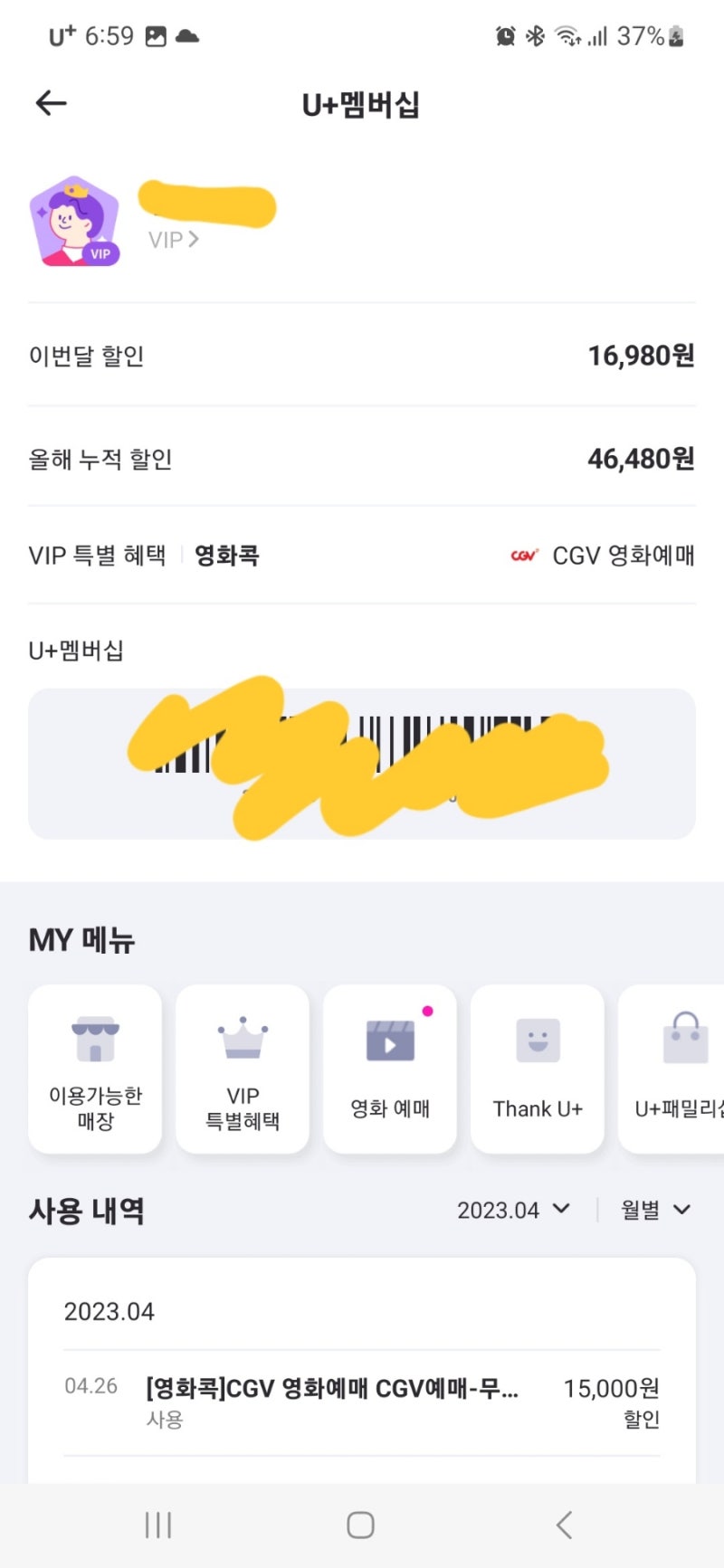Screen dimensions: 724x1568
Task: Tap the membership barcode area
Action: 362,763
